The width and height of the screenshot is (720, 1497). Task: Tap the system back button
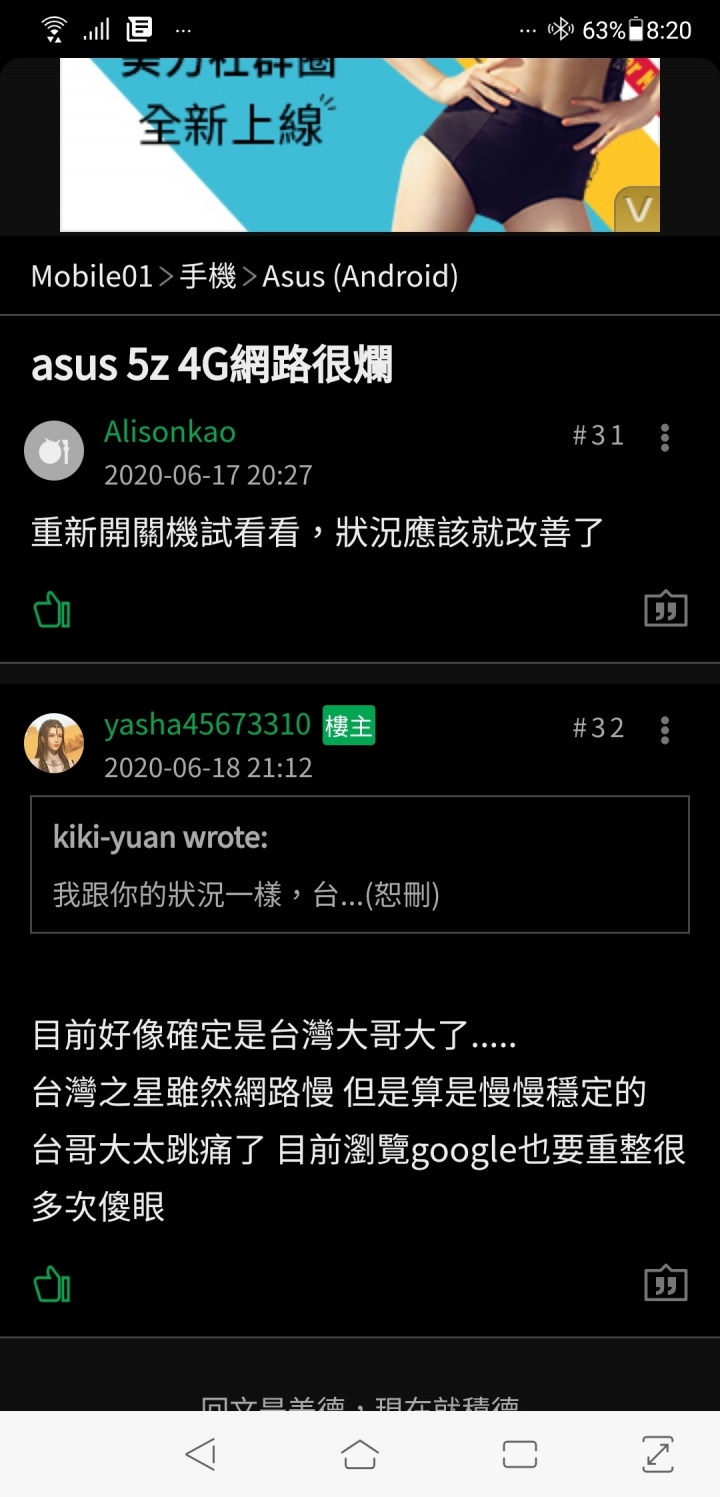[x=201, y=1454]
